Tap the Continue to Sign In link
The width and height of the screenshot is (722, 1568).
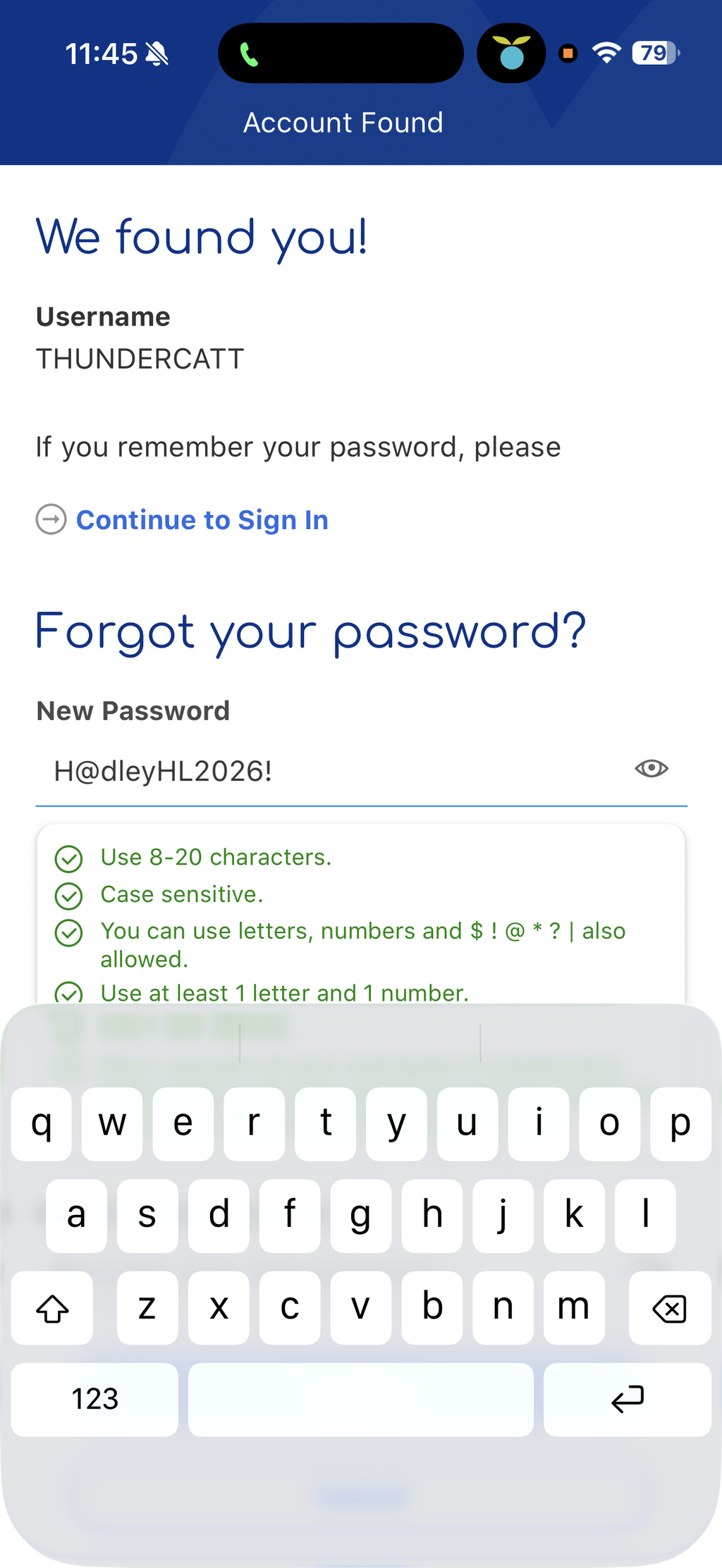pos(182,520)
